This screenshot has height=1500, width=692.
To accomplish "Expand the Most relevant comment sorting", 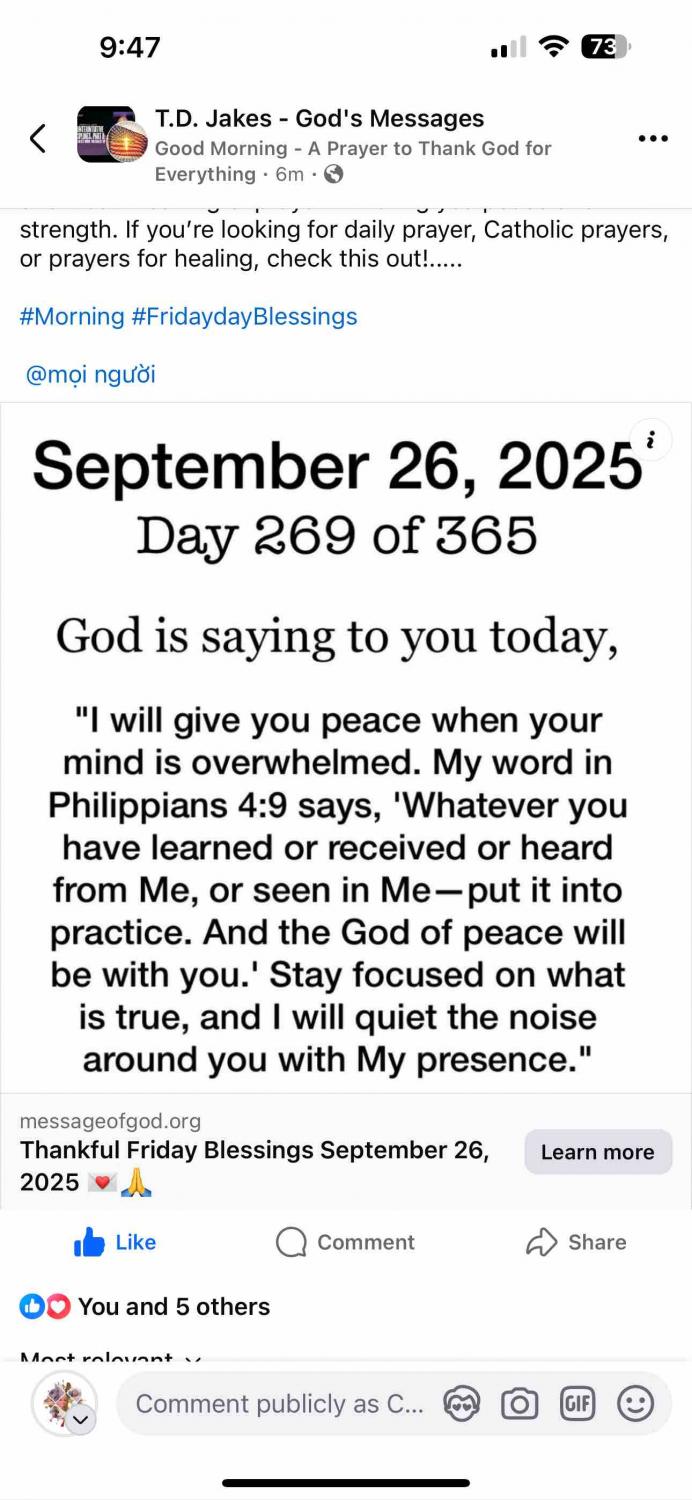I will [x=110, y=1358].
